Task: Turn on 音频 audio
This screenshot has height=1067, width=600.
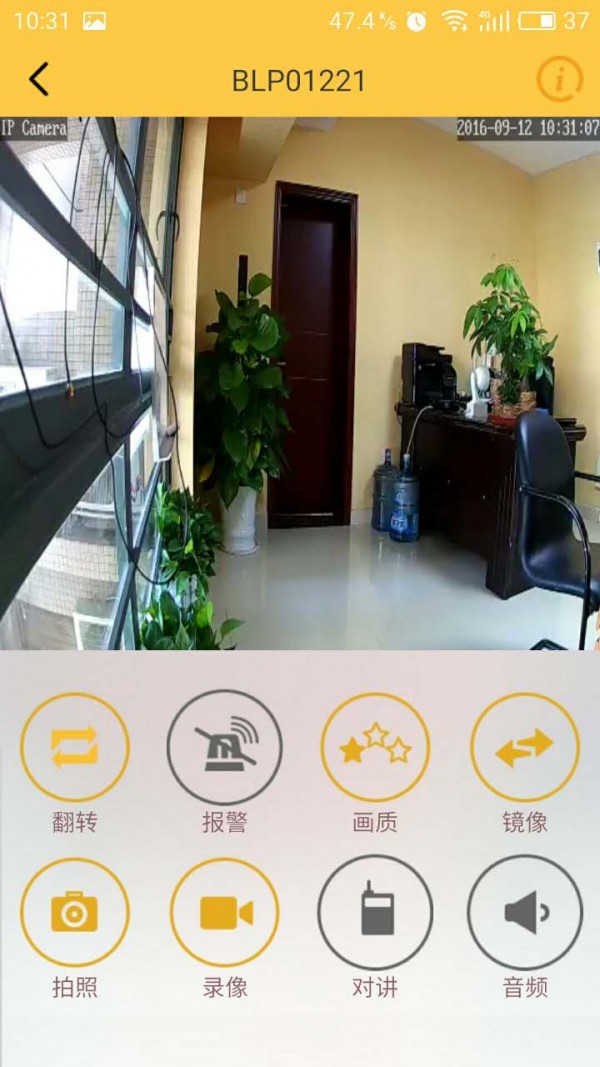Action: point(525,912)
